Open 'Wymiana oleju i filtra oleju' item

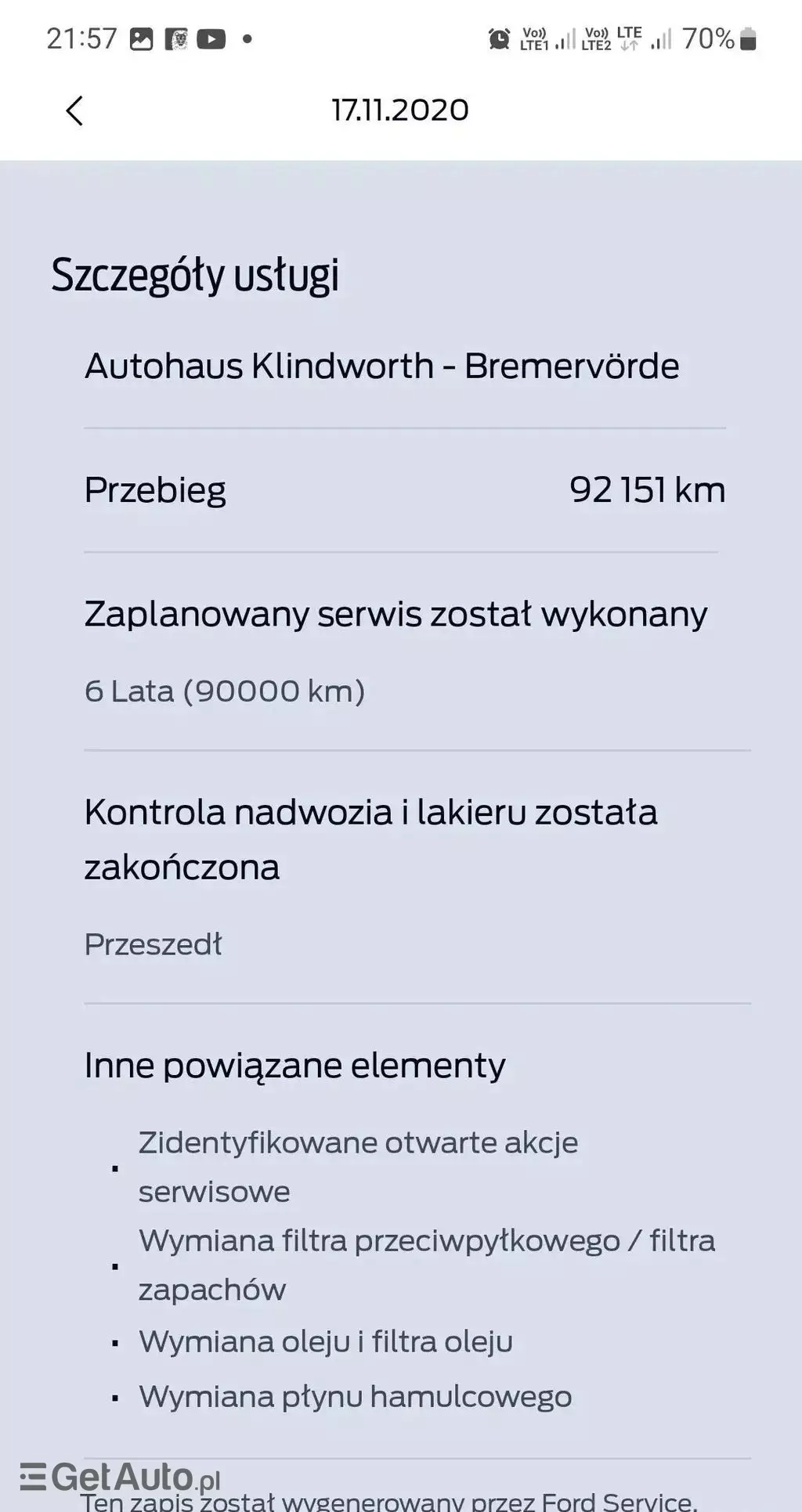point(323,1341)
